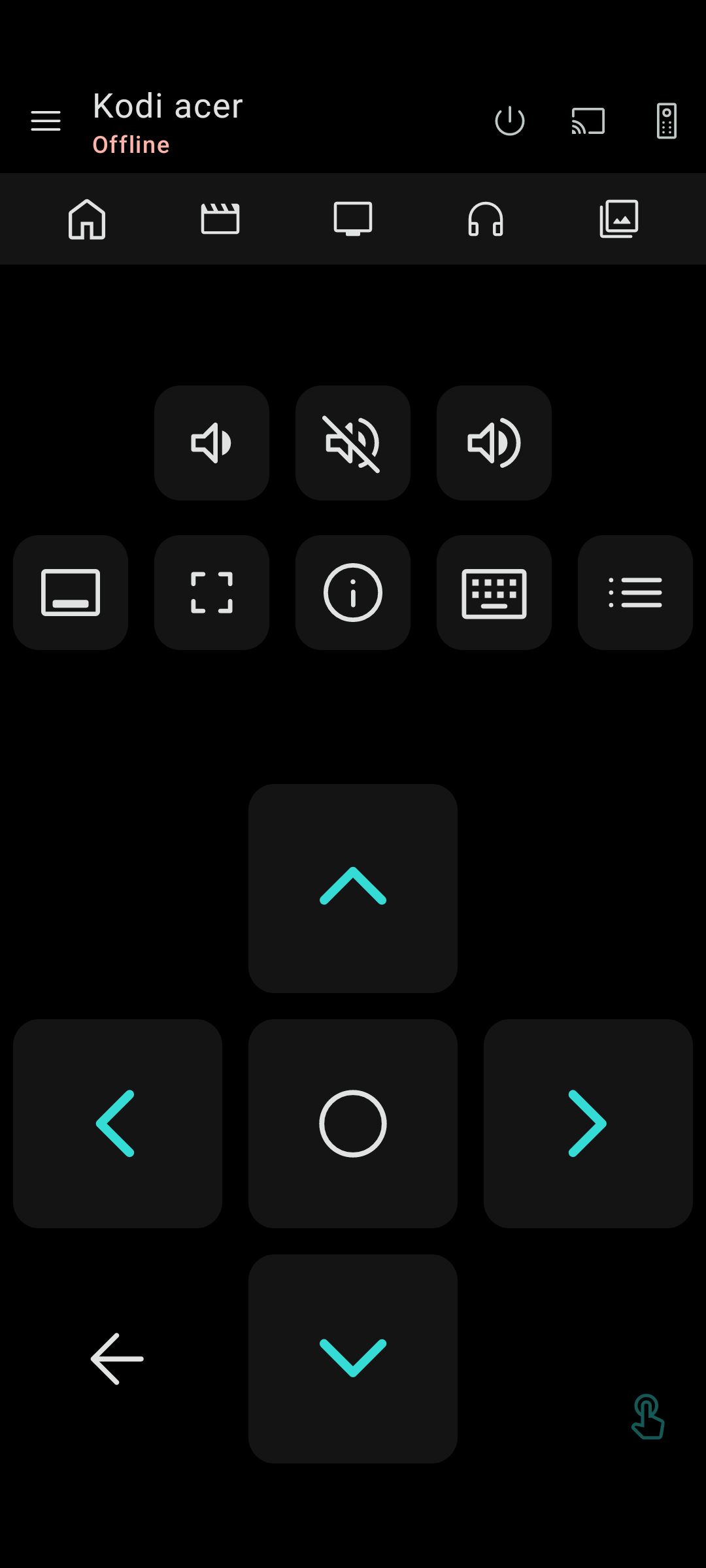
Task: Mute the audio
Action: click(x=353, y=443)
